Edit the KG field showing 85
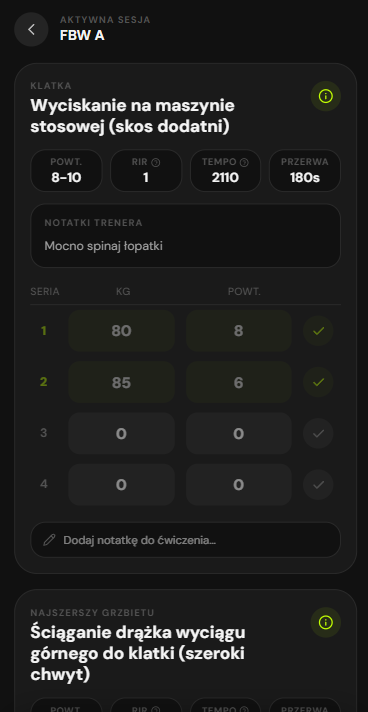This screenshot has height=712, width=368. pyautogui.click(x=121, y=382)
